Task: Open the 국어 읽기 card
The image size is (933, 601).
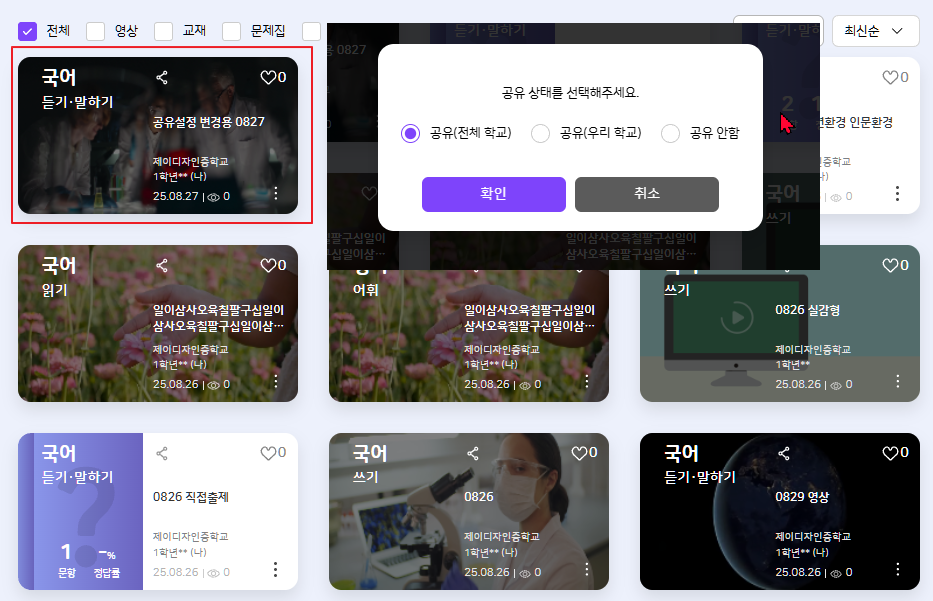Action: pos(158,323)
